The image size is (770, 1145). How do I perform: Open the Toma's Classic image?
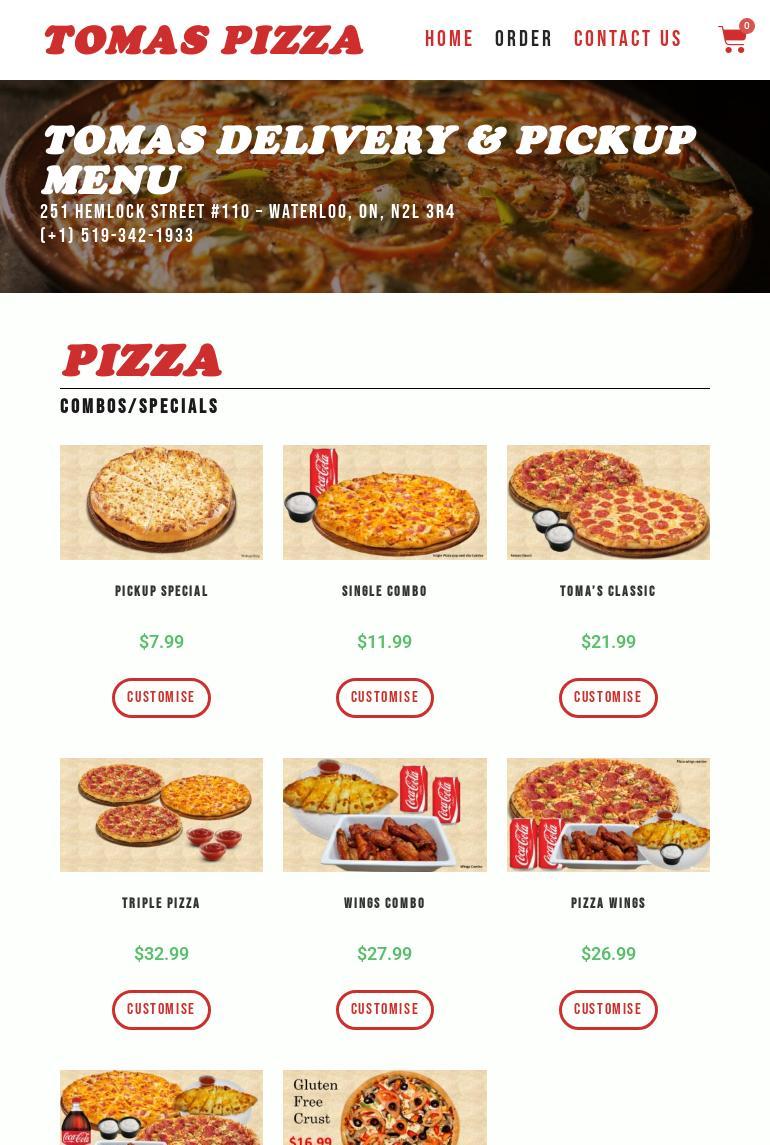click(x=608, y=502)
